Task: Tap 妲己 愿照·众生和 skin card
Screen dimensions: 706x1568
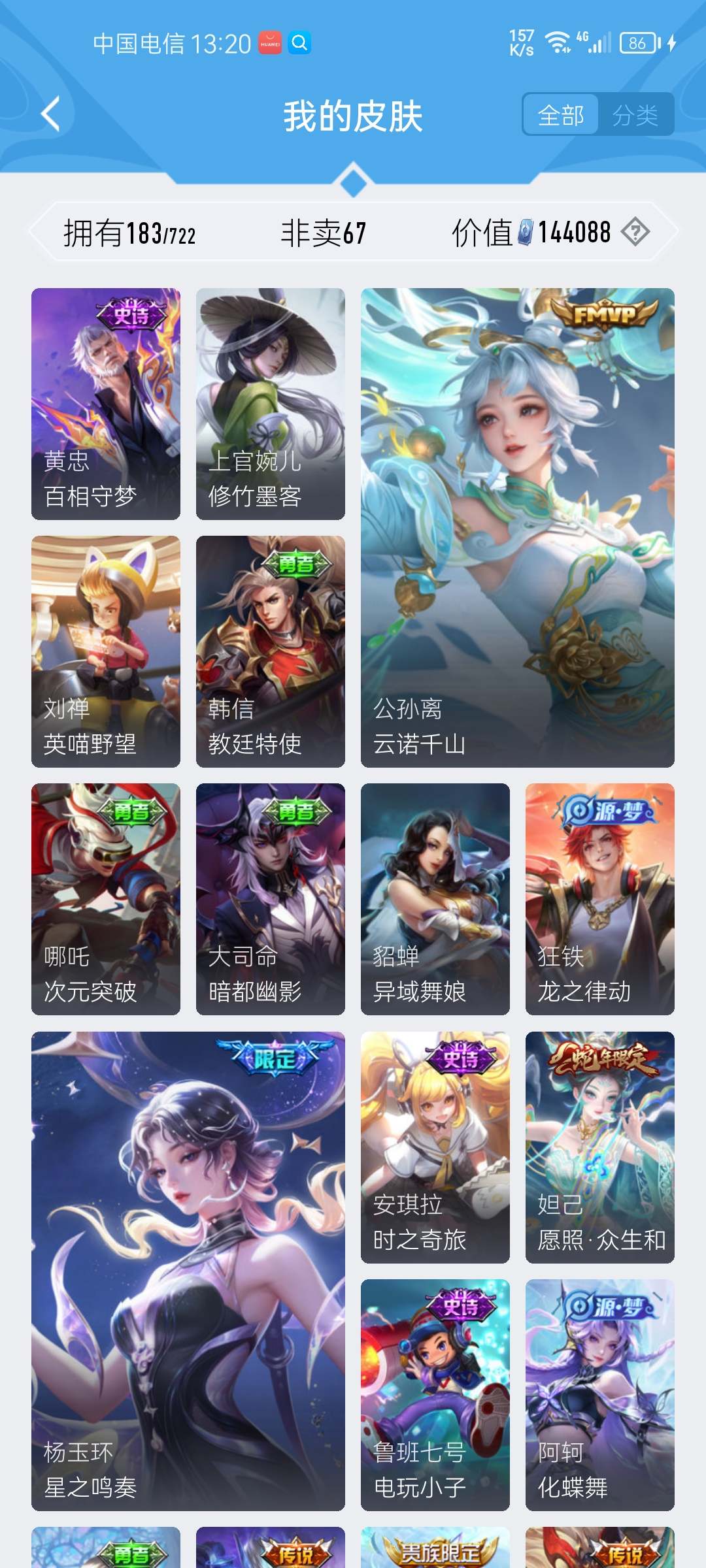Action: pos(600,1147)
